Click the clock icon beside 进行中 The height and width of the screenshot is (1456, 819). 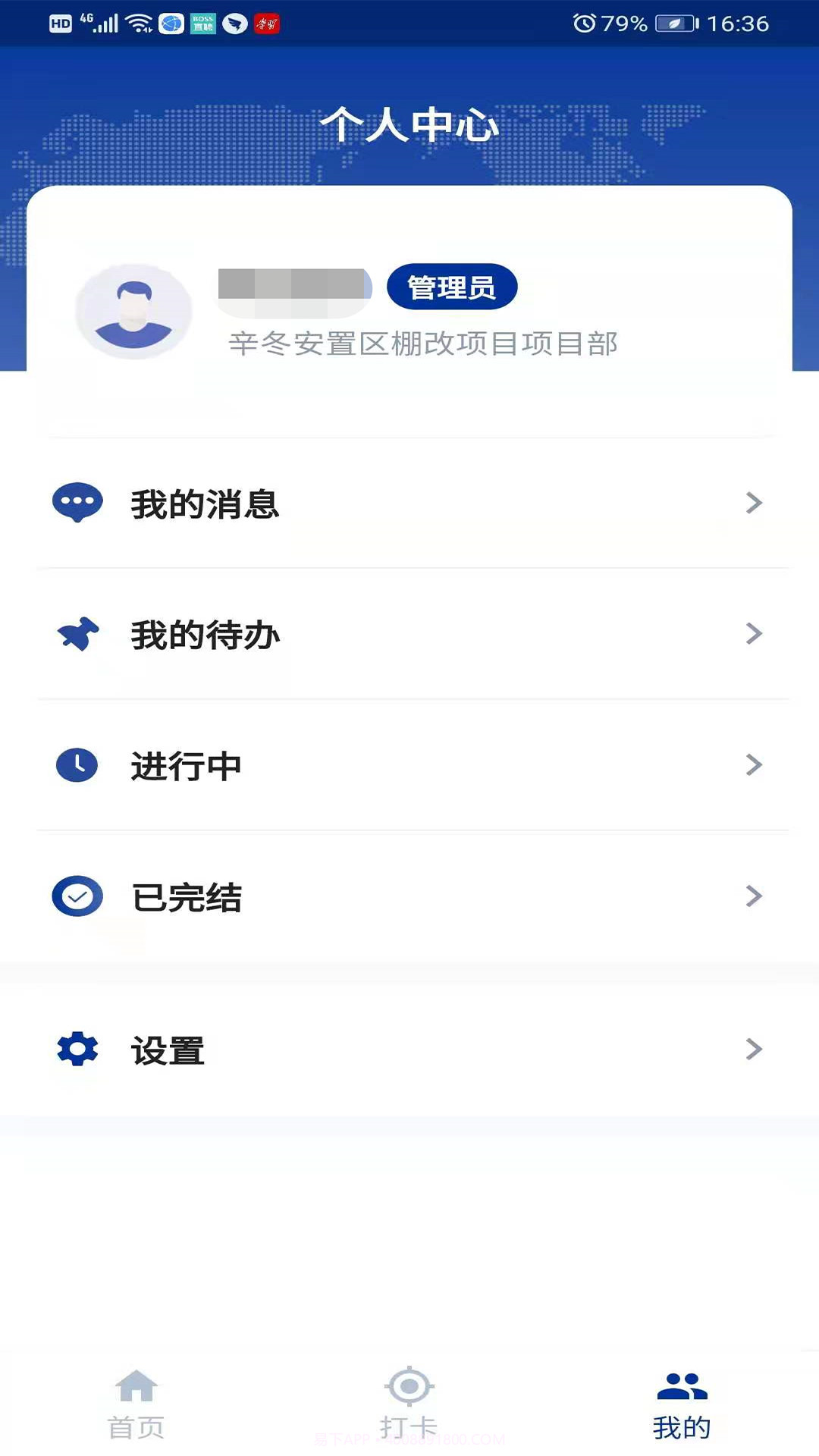[x=77, y=765]
